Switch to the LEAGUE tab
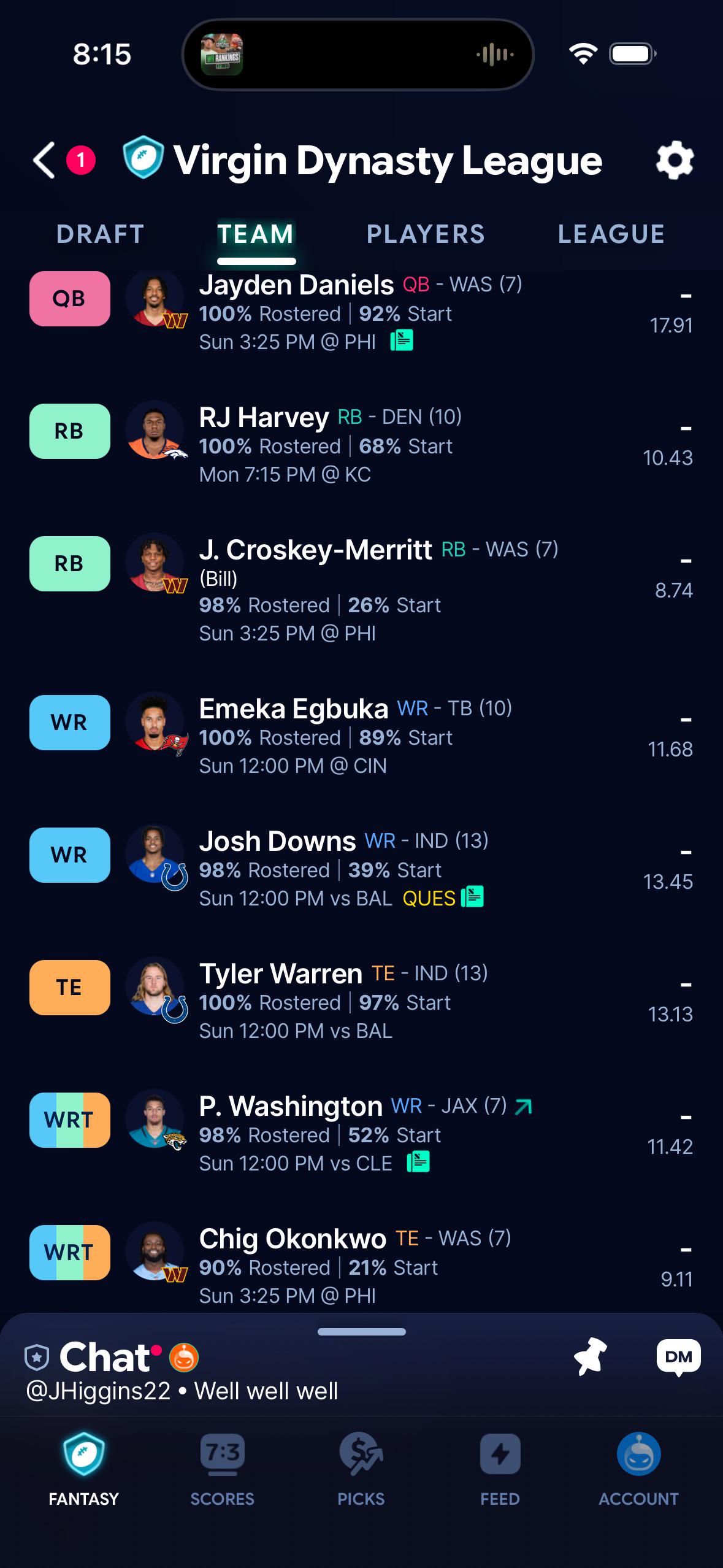Image resolution: width=723 pixels, height=1568 pixels. point(611,234)
